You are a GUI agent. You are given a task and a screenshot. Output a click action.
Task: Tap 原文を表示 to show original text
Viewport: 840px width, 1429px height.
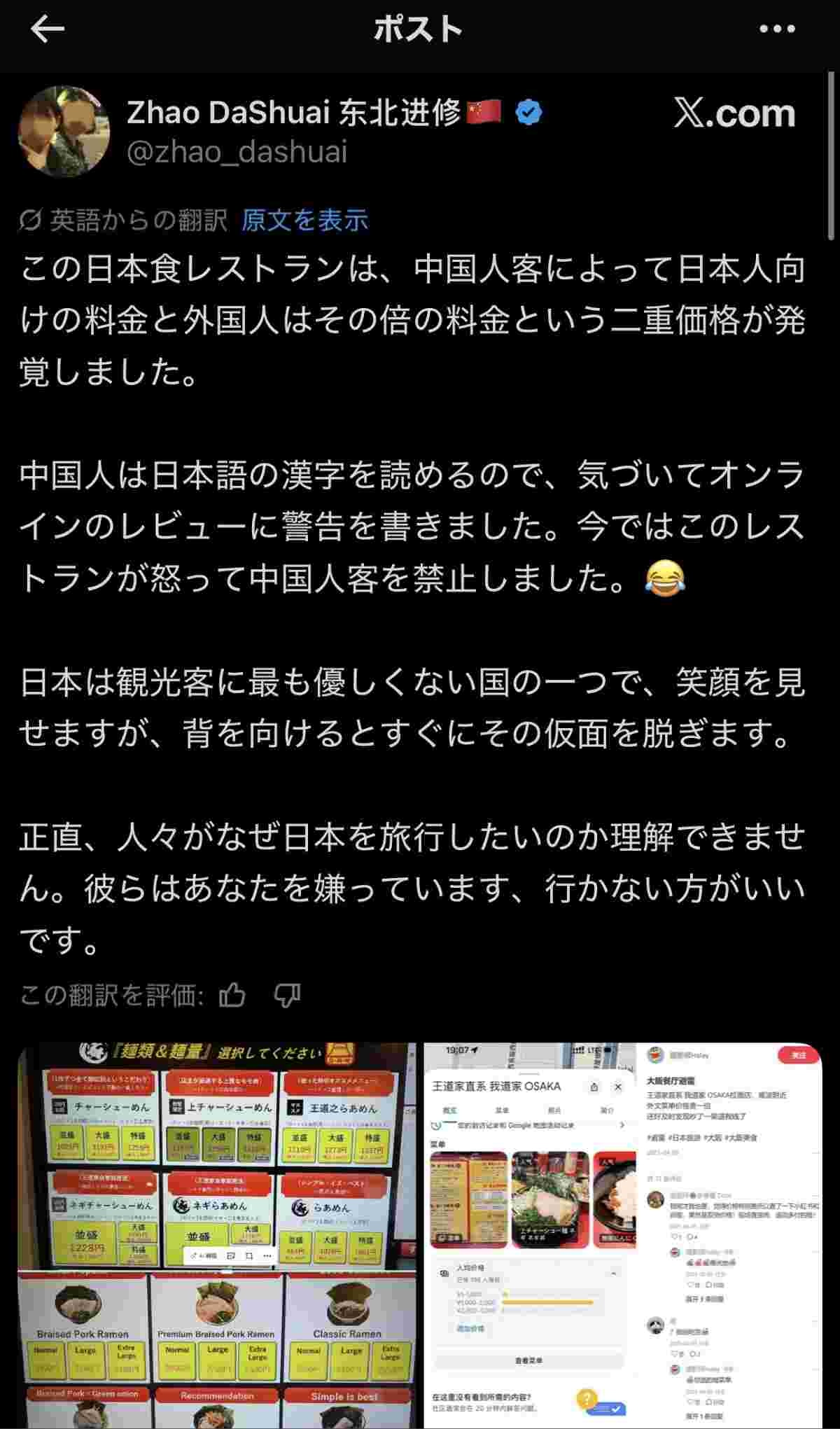[x=304, y=221]
